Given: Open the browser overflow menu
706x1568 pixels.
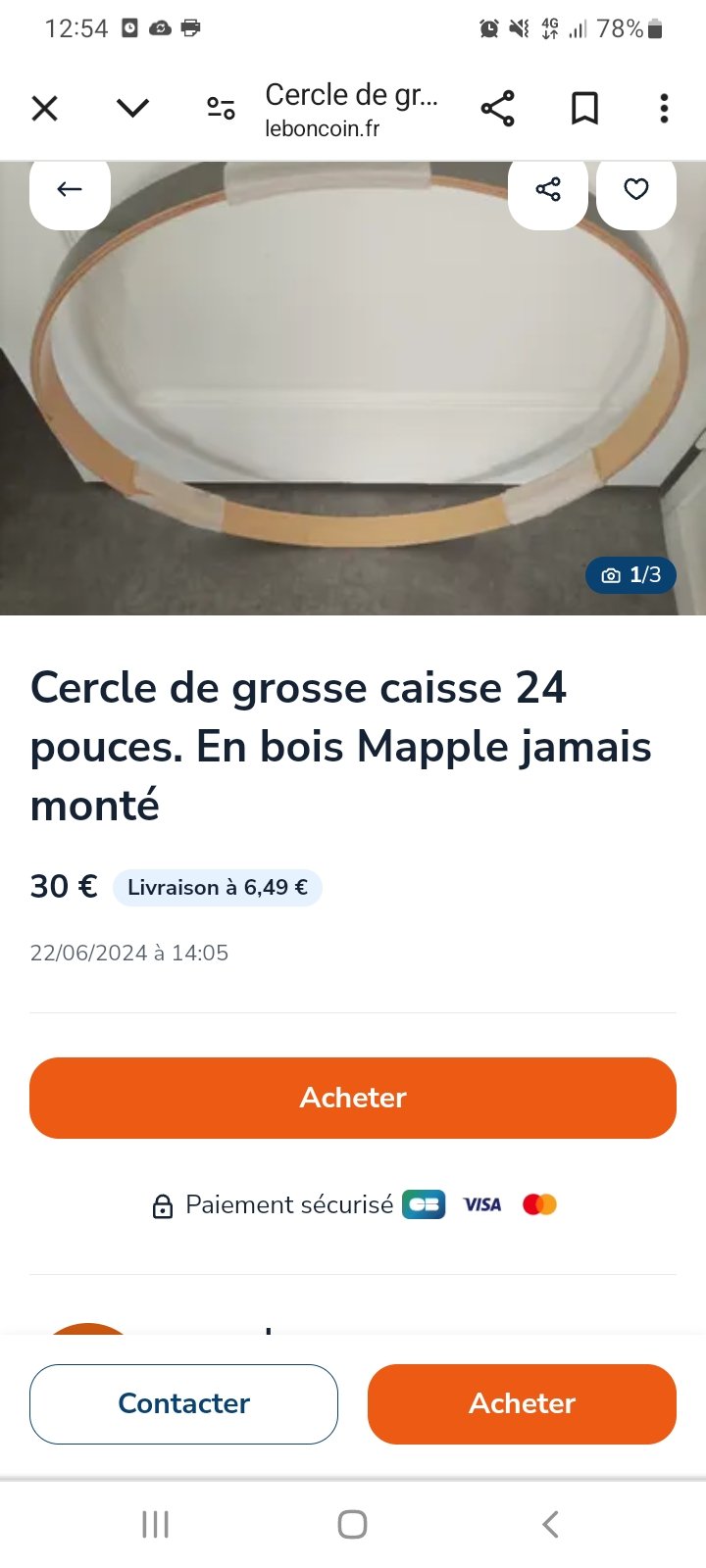Looking at the screenshot, I should (664, 108).
